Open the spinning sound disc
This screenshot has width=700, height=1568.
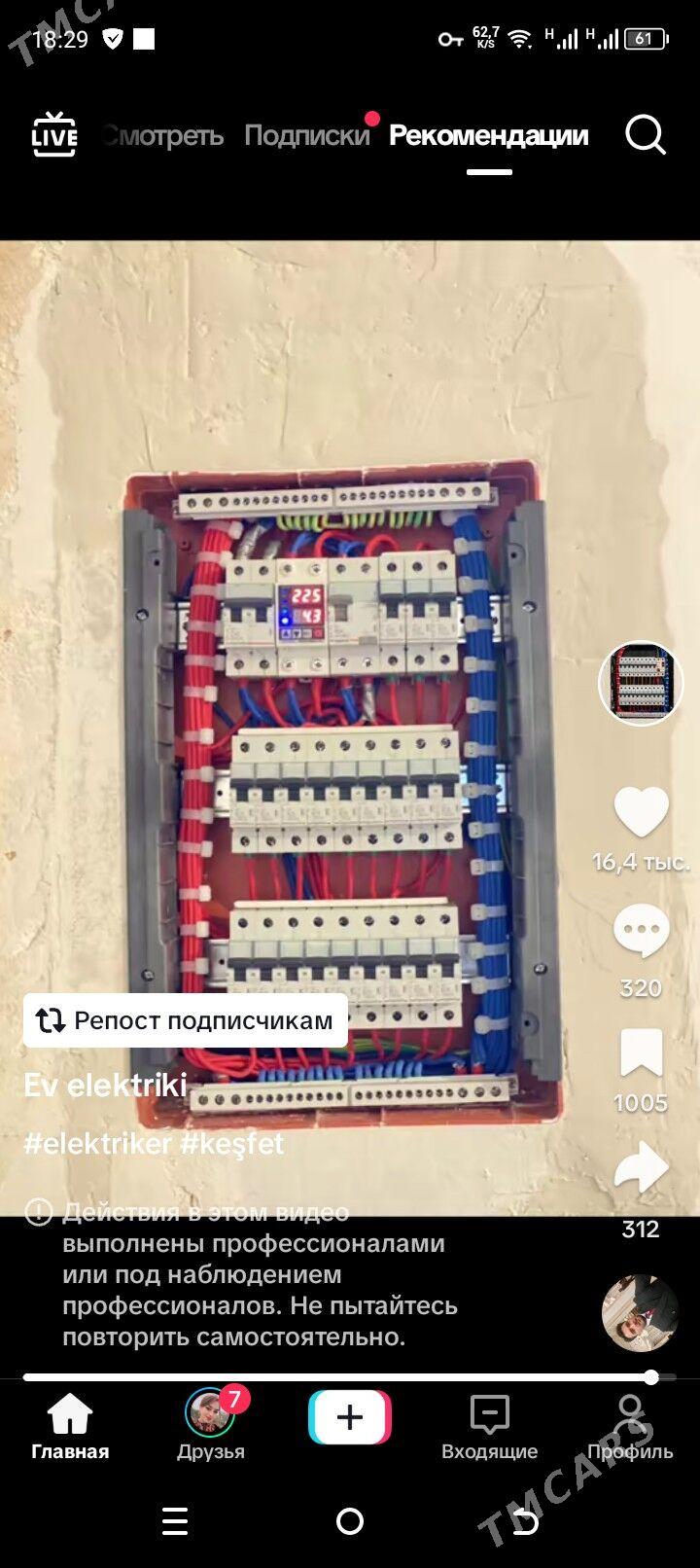(640, 1313)
